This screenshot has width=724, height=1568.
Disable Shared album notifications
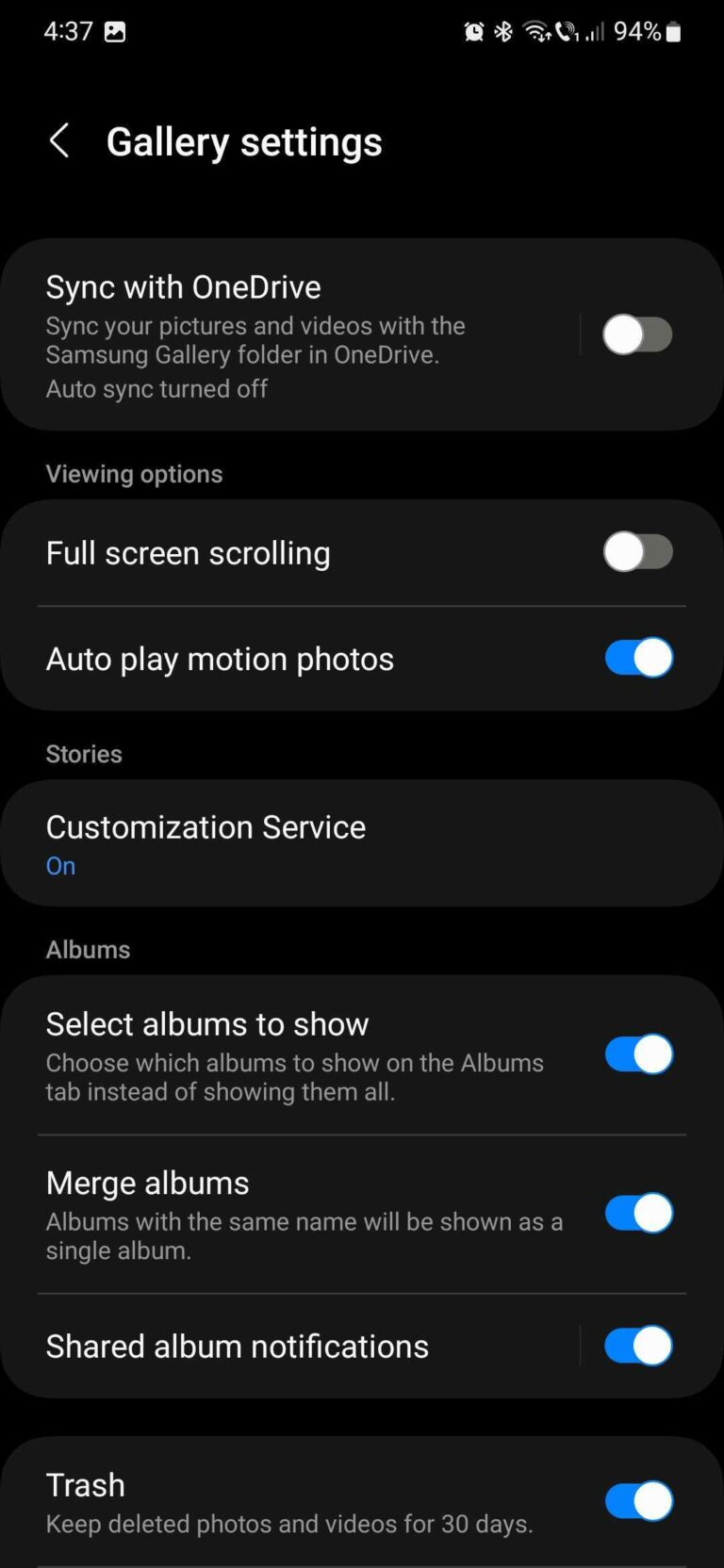[x=638, y=1346]
